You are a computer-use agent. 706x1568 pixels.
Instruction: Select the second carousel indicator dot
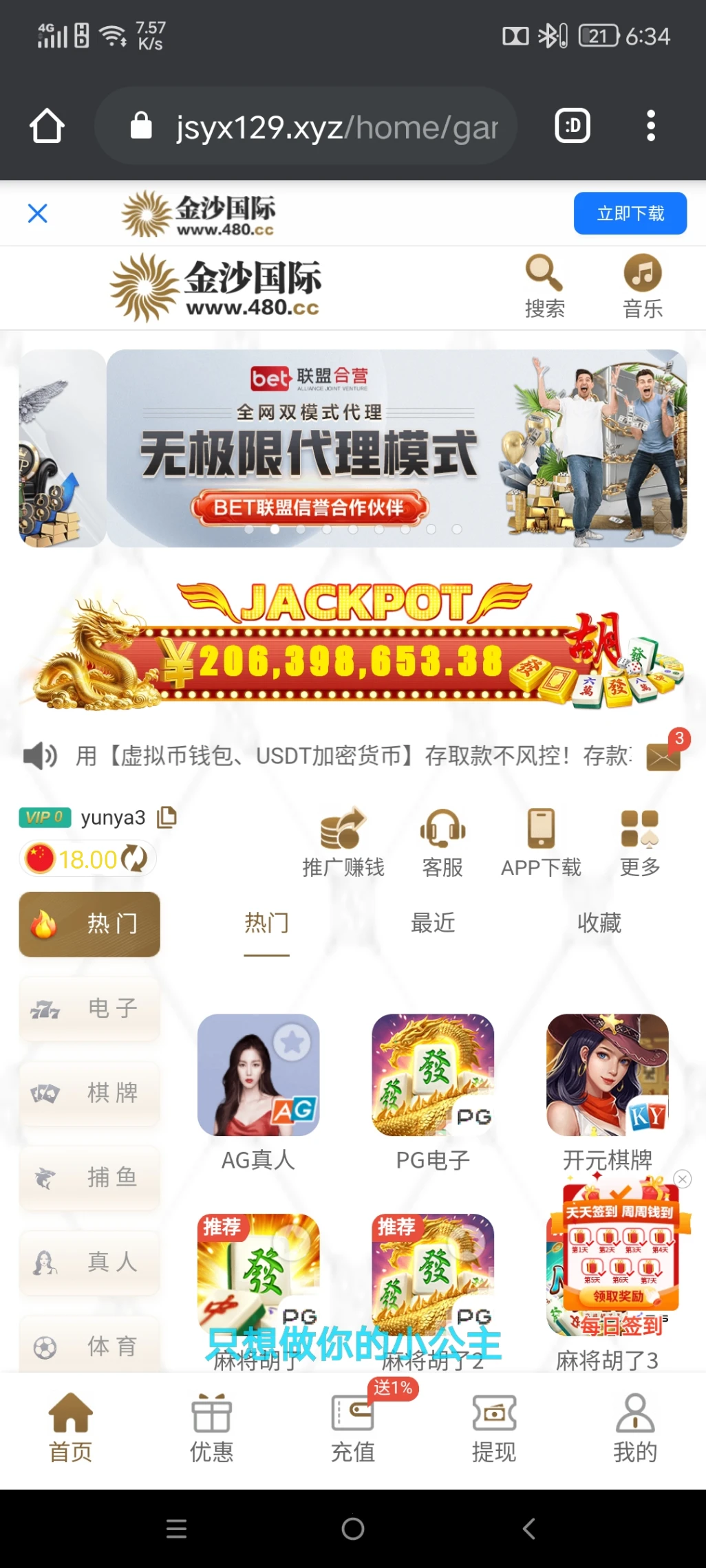pos(275,529)
